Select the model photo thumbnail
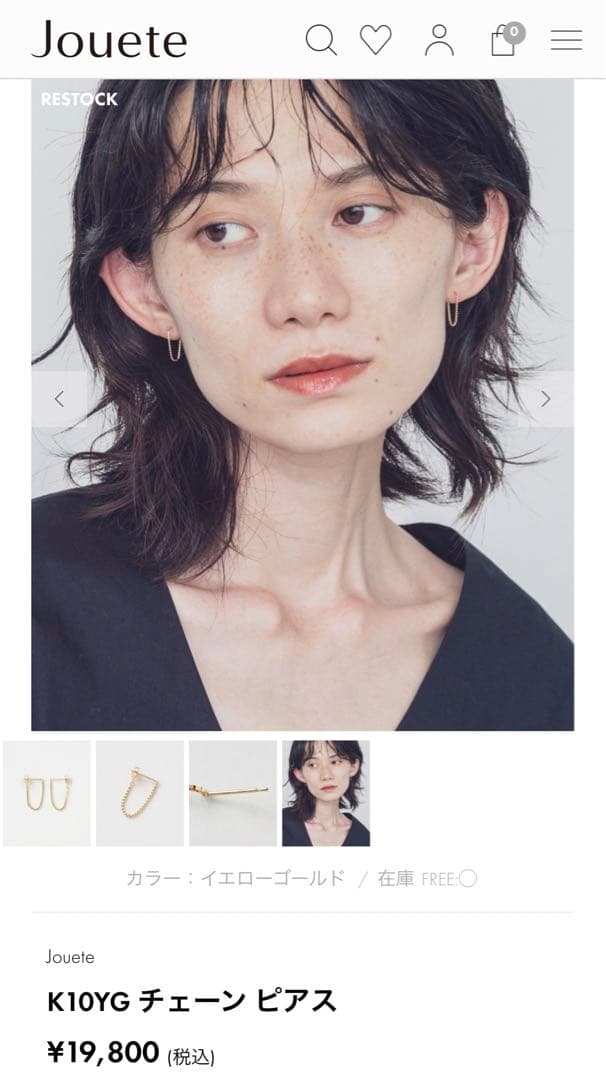This screenshot has width=606, height=1080. (x=326, y=793)
